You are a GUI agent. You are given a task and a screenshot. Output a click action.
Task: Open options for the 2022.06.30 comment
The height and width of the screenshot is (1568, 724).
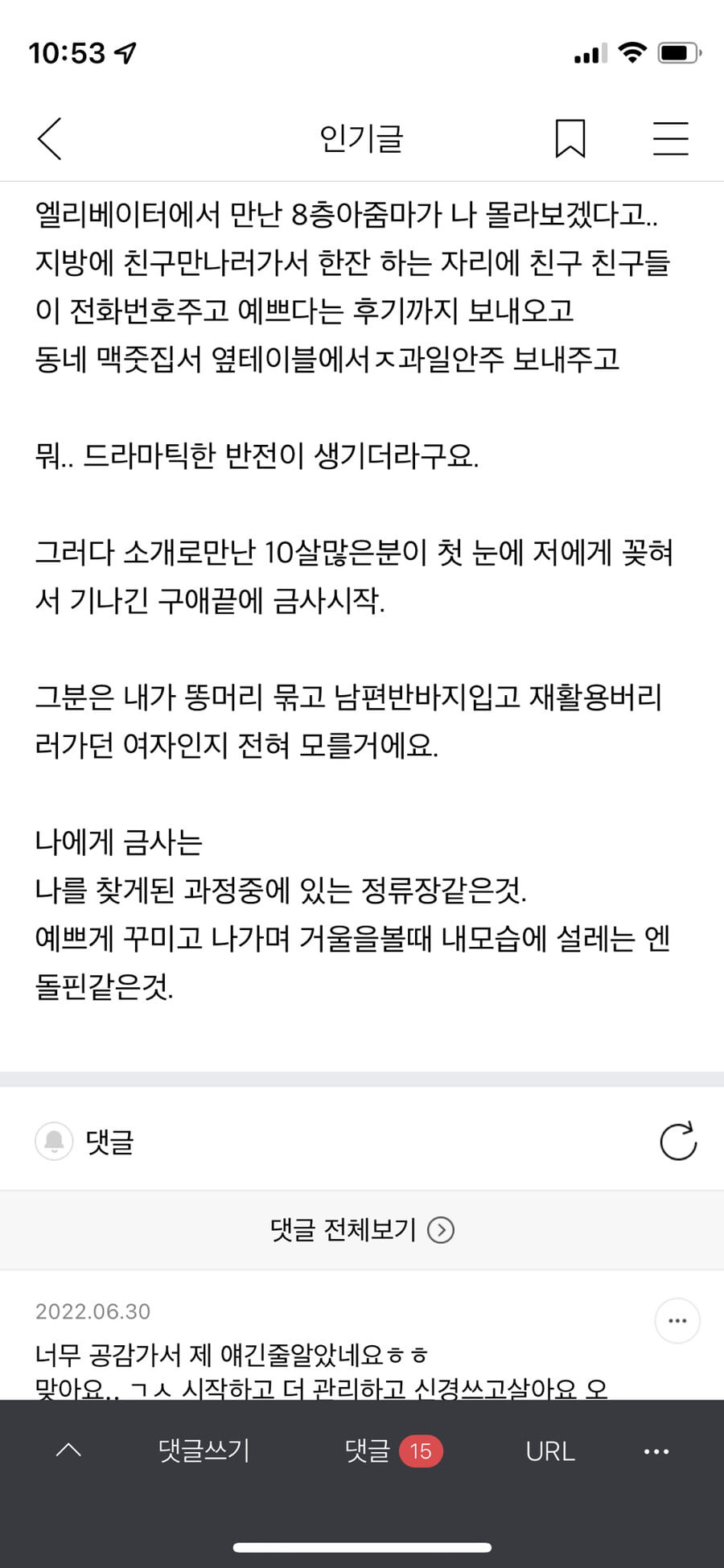point(677,1320)
